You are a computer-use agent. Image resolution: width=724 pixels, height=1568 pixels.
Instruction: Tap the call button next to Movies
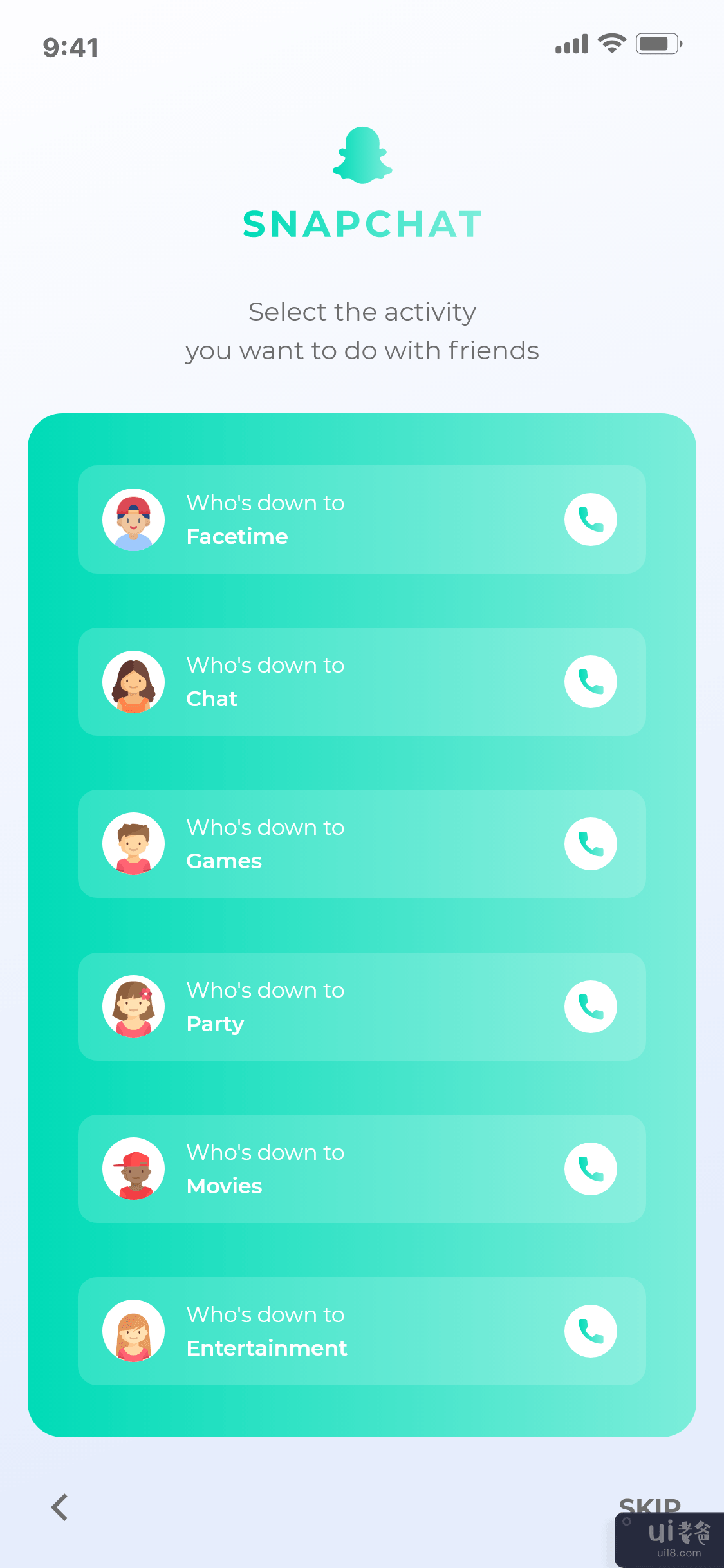click(x=590, y=1169)
